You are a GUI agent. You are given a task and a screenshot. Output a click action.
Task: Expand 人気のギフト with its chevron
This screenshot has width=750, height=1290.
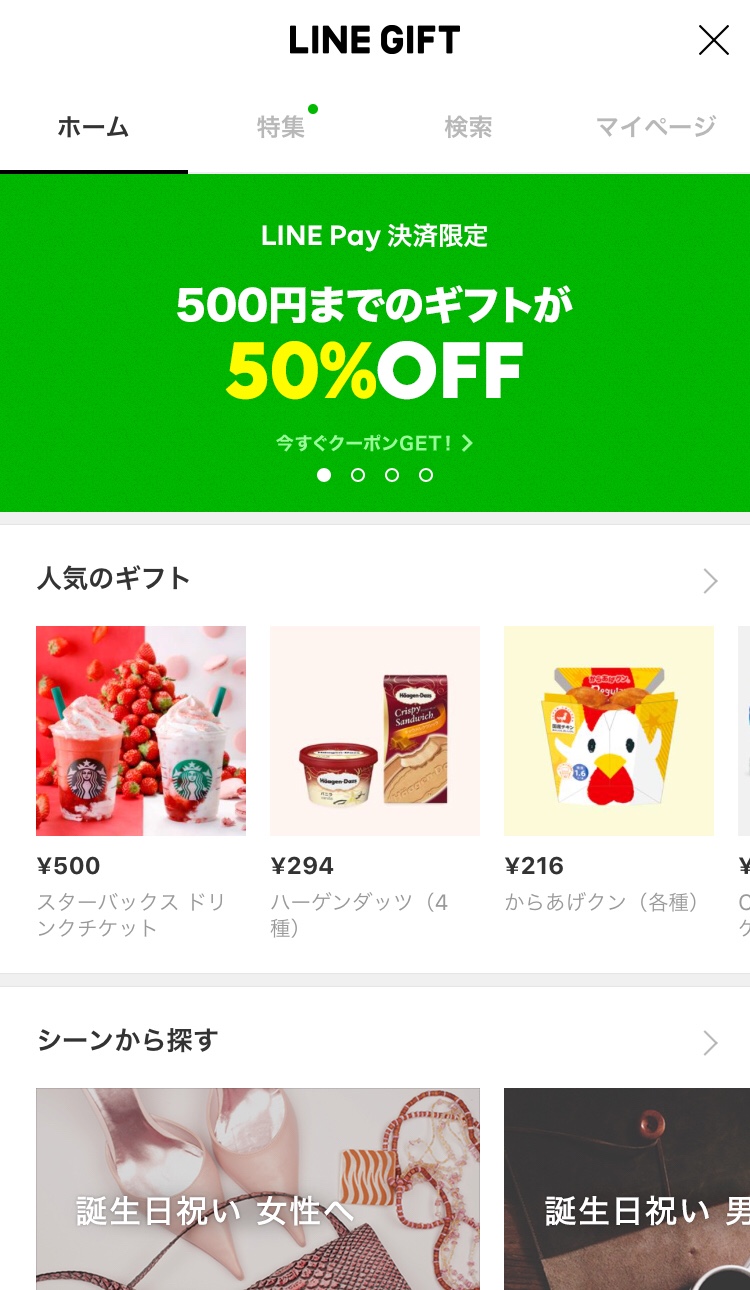point(710,581)
